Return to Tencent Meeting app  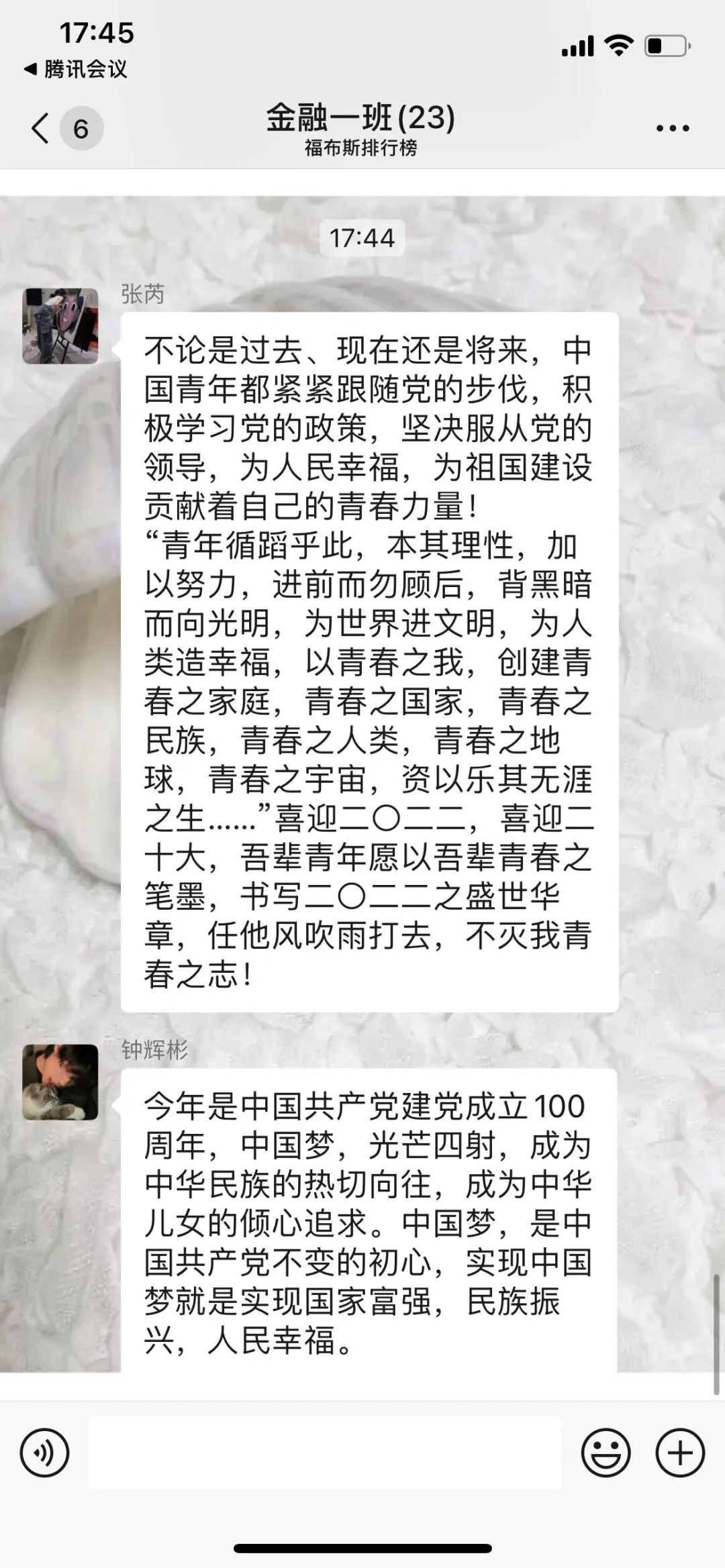pyautogui.click(x=75, y=68)
